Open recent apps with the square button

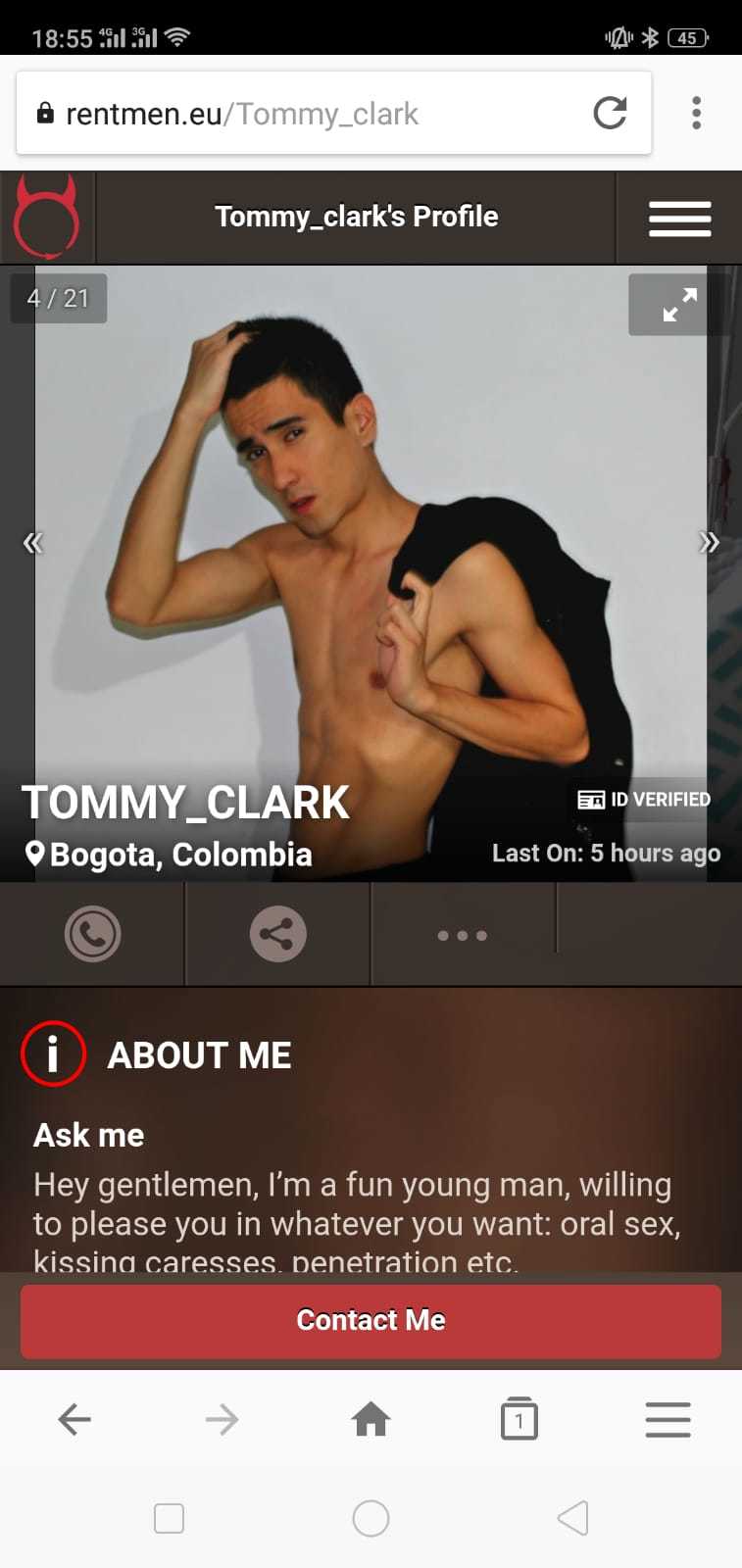pos(170,1518)
